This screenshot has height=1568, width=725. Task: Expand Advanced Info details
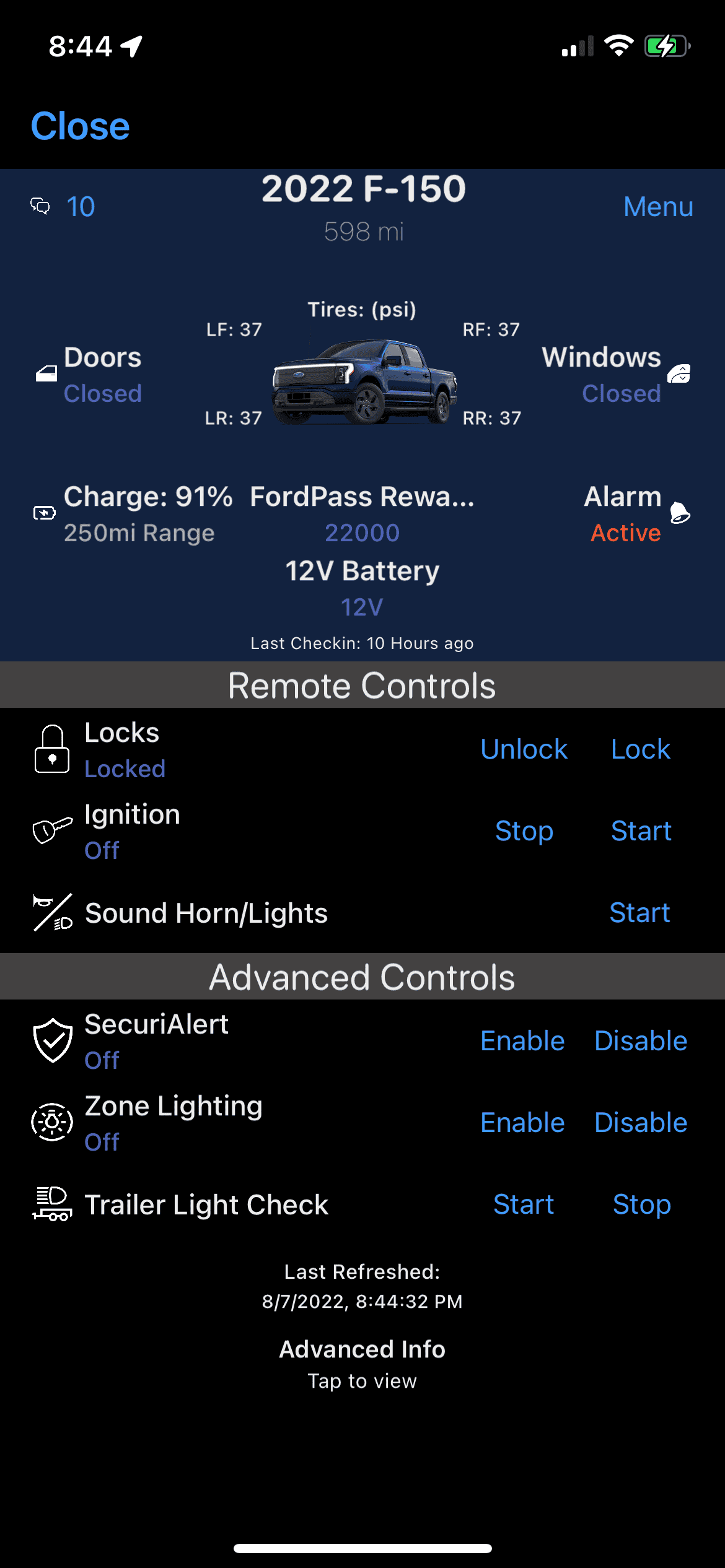[362, 1361]
